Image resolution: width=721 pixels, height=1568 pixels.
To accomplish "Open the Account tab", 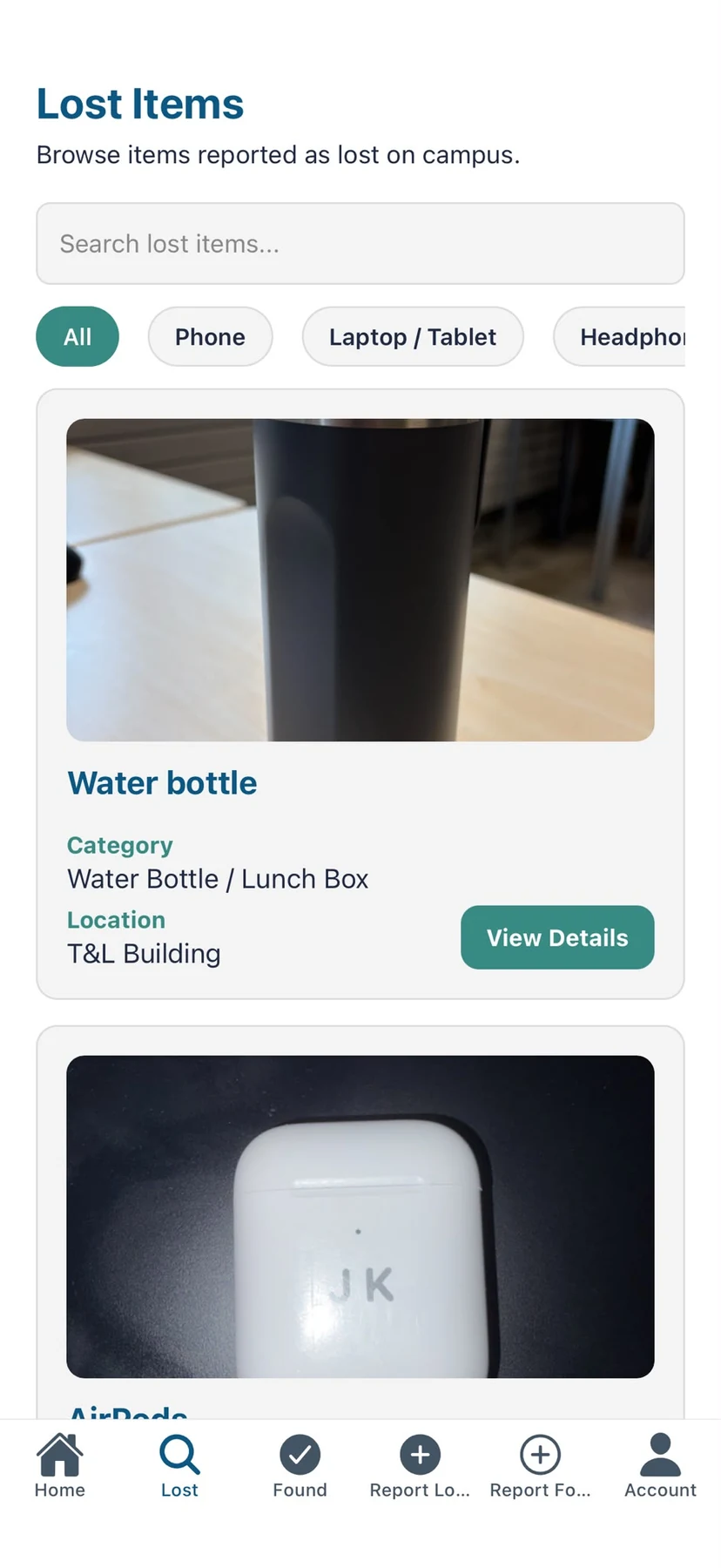I will click(x=661, y=1466).
